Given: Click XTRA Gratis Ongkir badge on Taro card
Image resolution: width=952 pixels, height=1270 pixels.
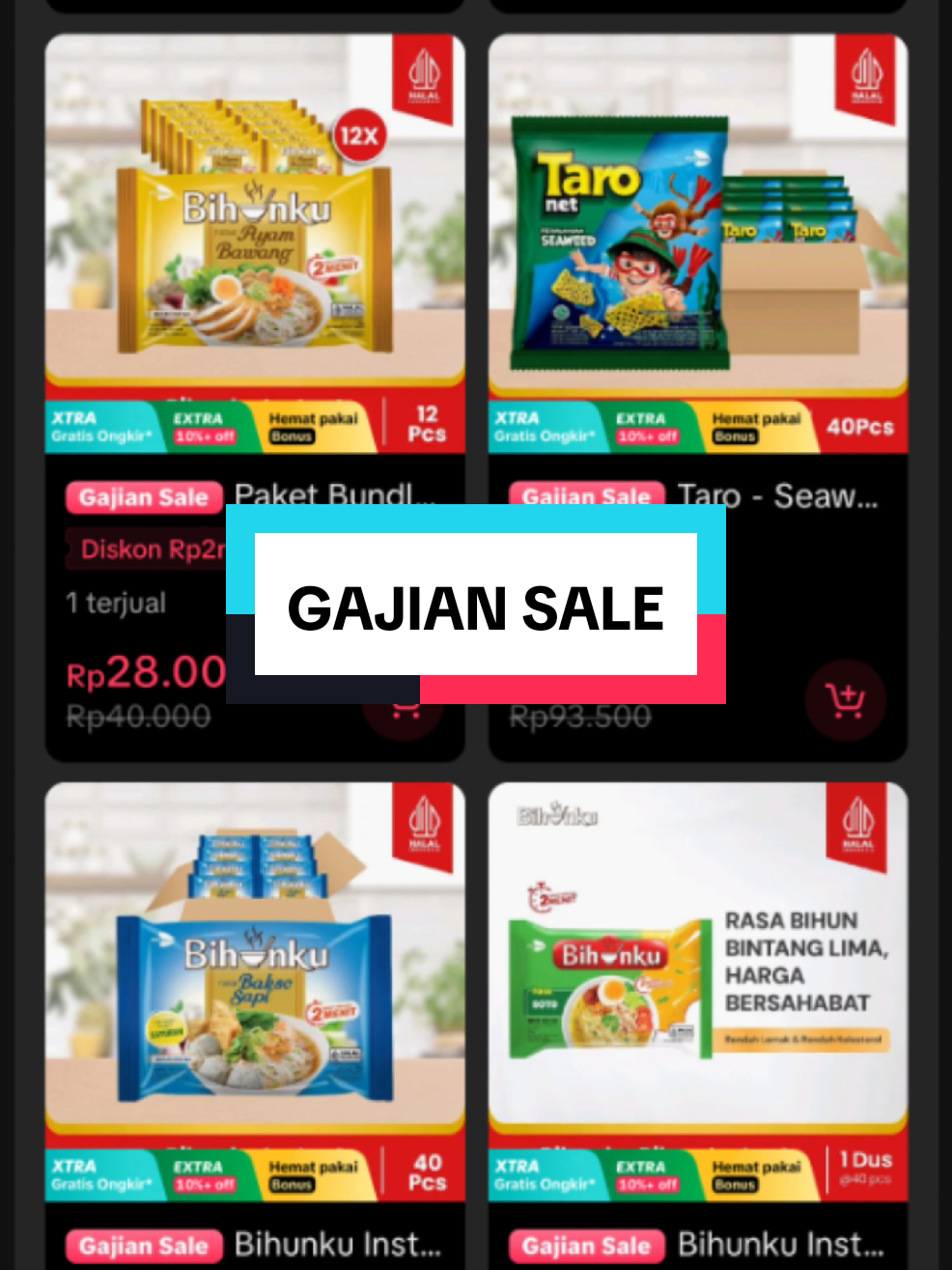Looking at the screenshot, I should click(545, 425).
